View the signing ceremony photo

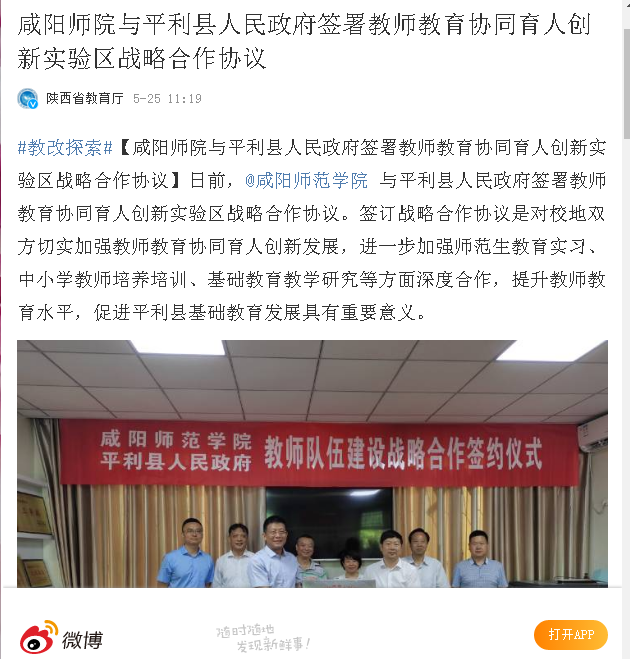[x=312, y=463]
